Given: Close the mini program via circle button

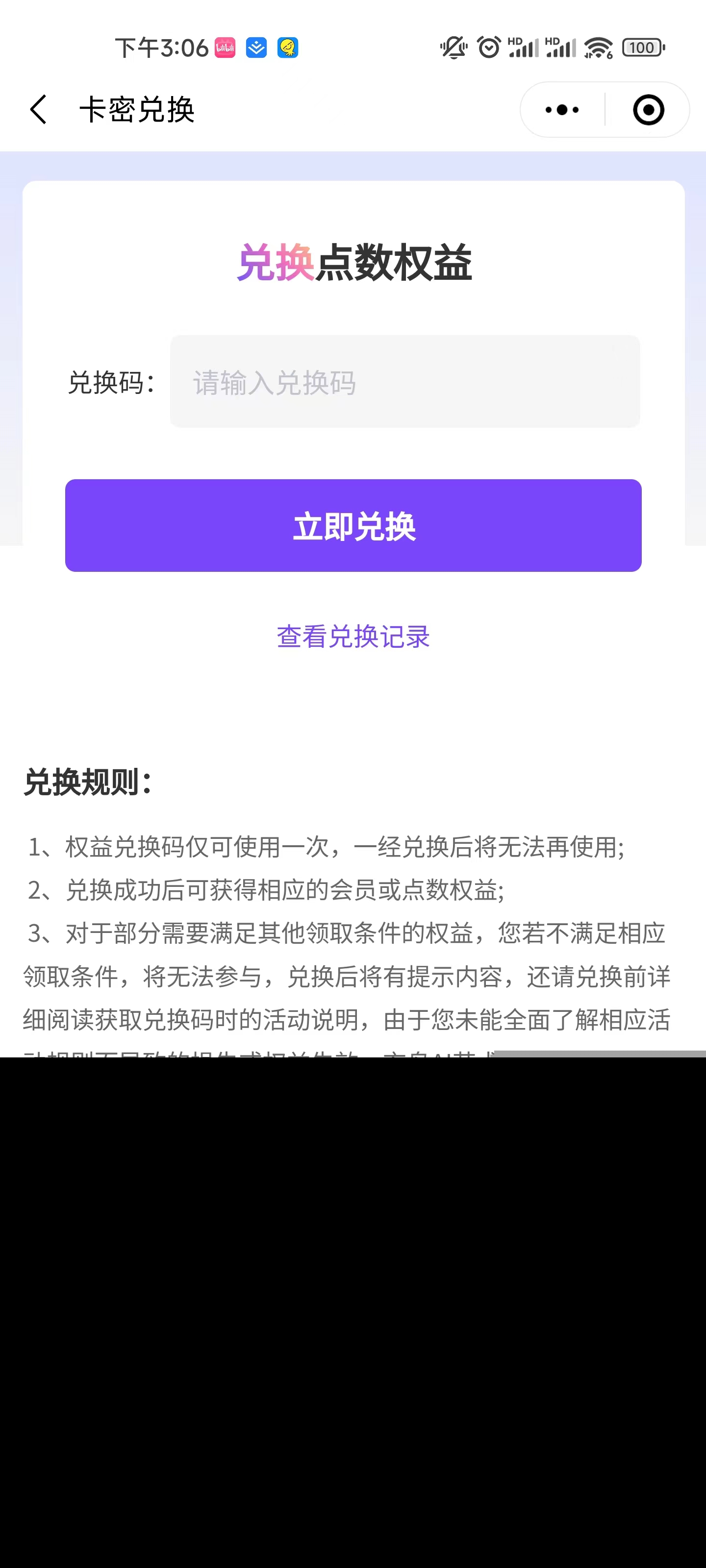Looking at the screenshot, I should 648,110.
